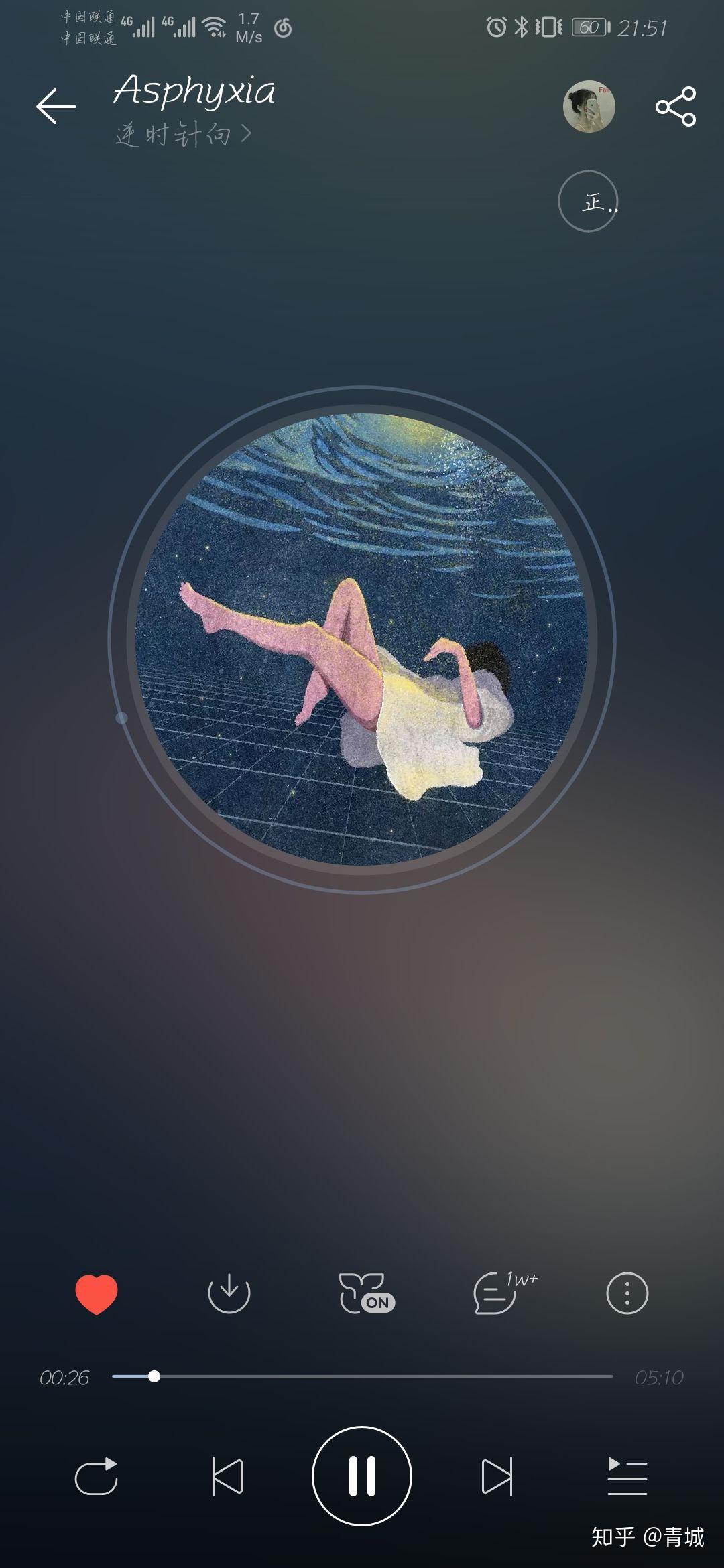Change the repeat playback mode
This screenshot has height=1568, width=724.
97,1476
